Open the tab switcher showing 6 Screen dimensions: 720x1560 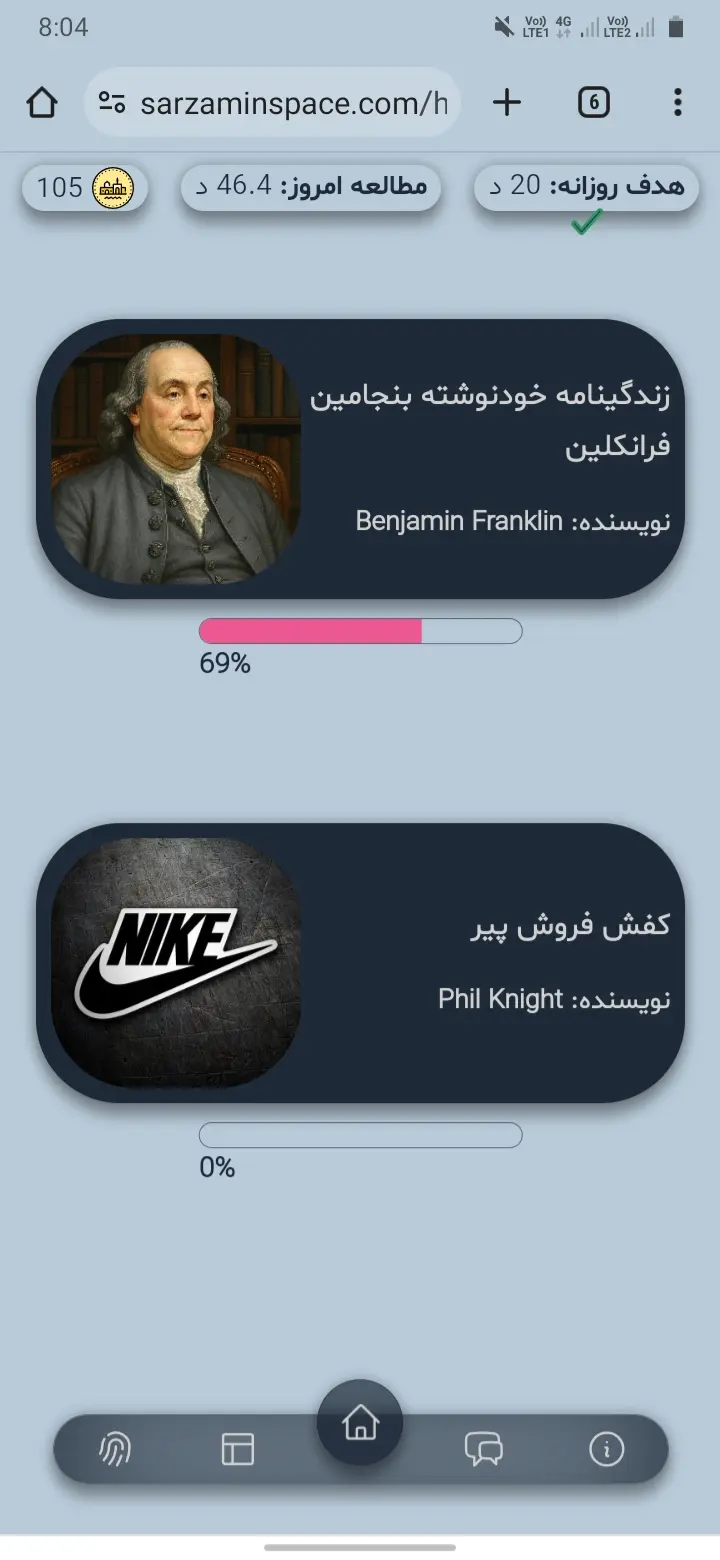593,102
